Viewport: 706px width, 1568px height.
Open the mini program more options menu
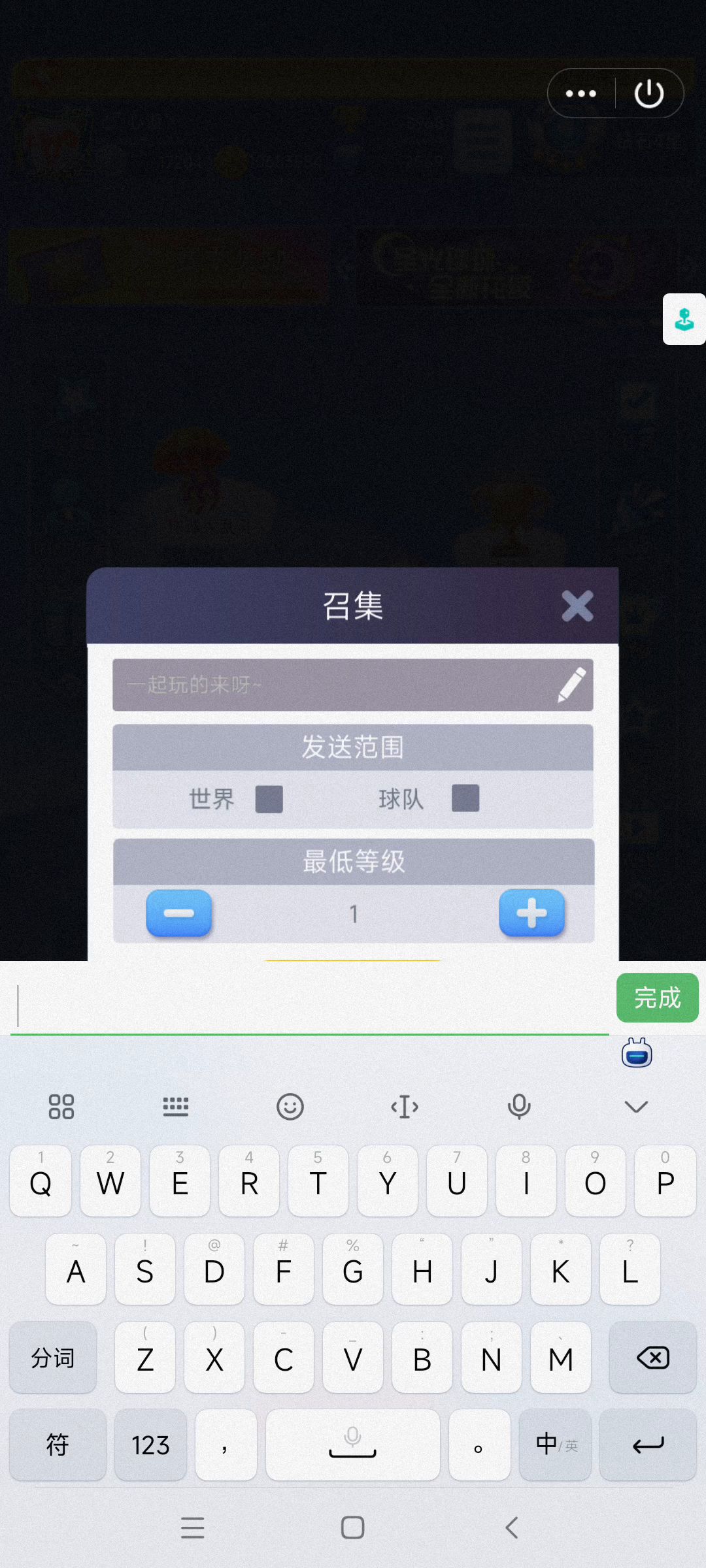click(x=581, y=93)
